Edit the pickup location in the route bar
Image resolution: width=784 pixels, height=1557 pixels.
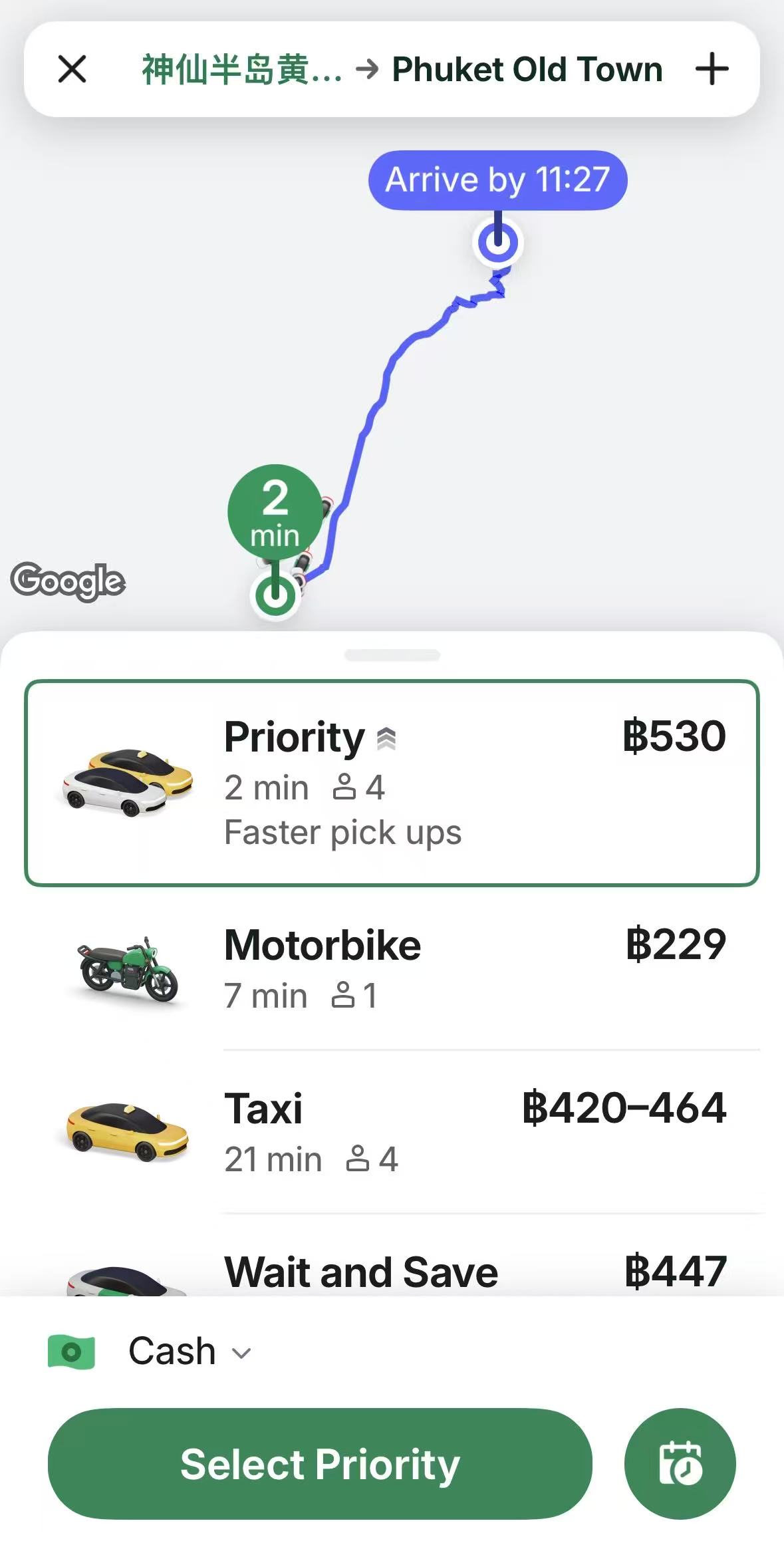coord(242,69)
